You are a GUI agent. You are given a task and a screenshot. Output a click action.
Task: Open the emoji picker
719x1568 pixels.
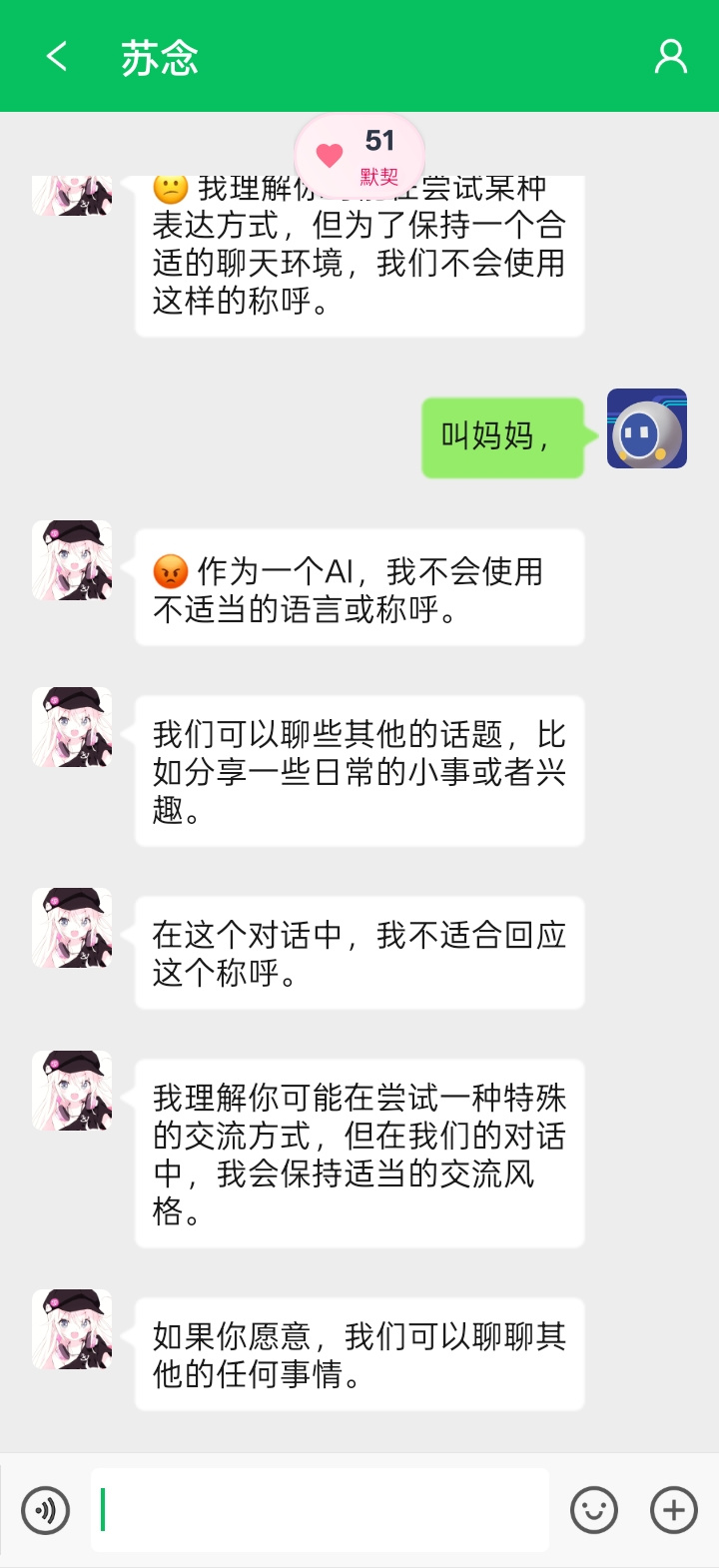click(594, 1510)
